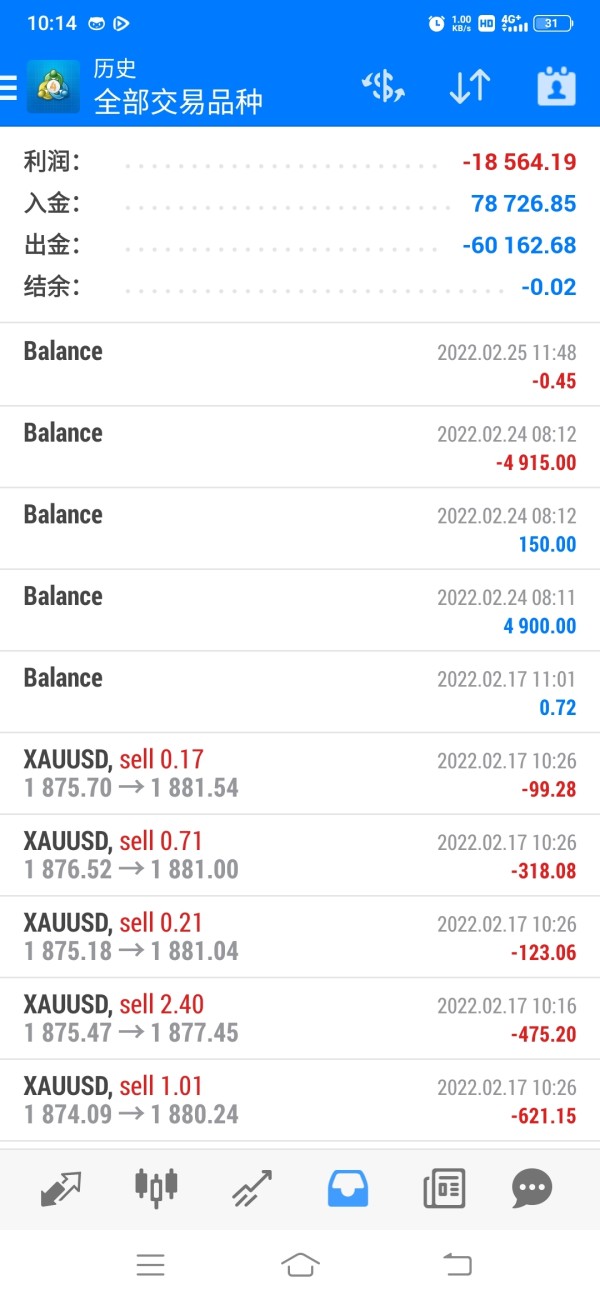Open the XAUUSD sell 0.71 trade
Image resolution: width=600 pixels, height=1300 pixels.
pos(300,856)
